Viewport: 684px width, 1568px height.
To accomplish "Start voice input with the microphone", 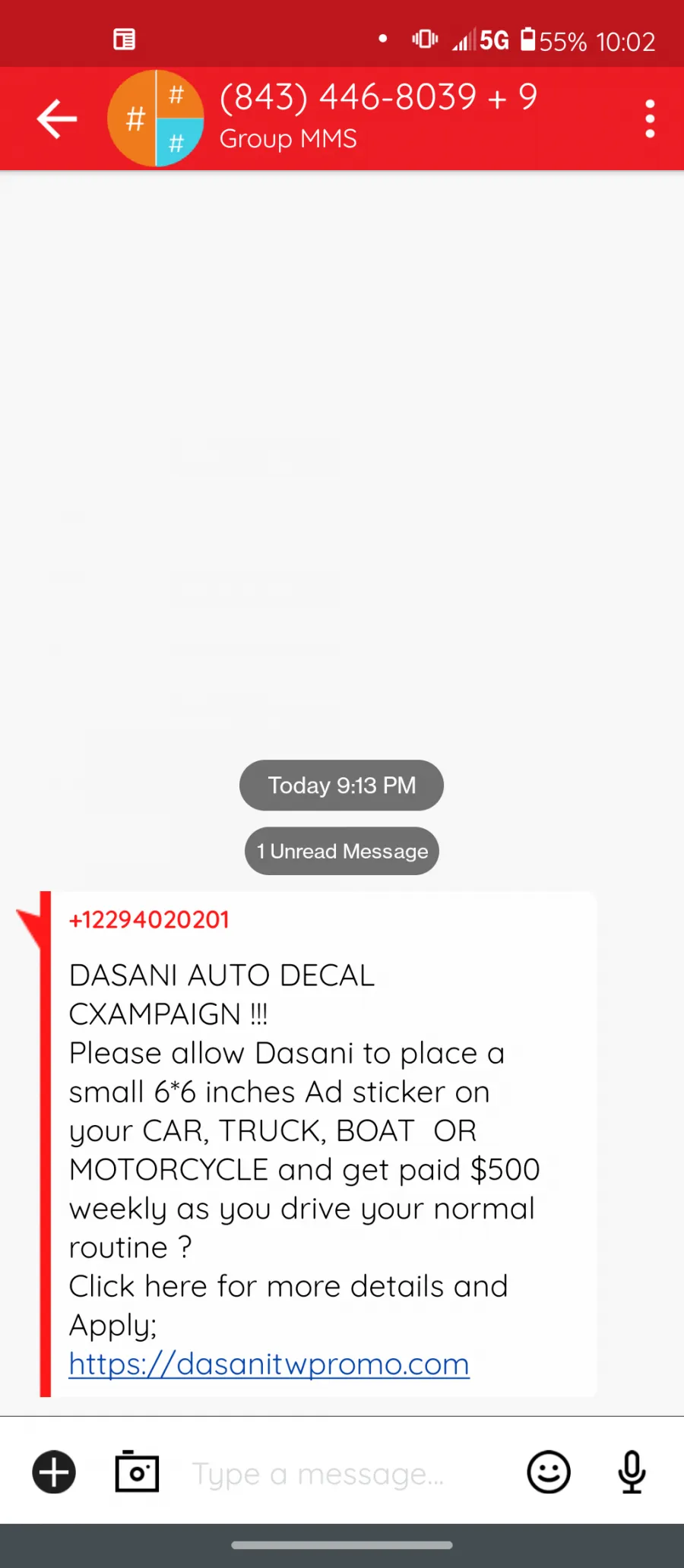I will (x=632, y=1472).
